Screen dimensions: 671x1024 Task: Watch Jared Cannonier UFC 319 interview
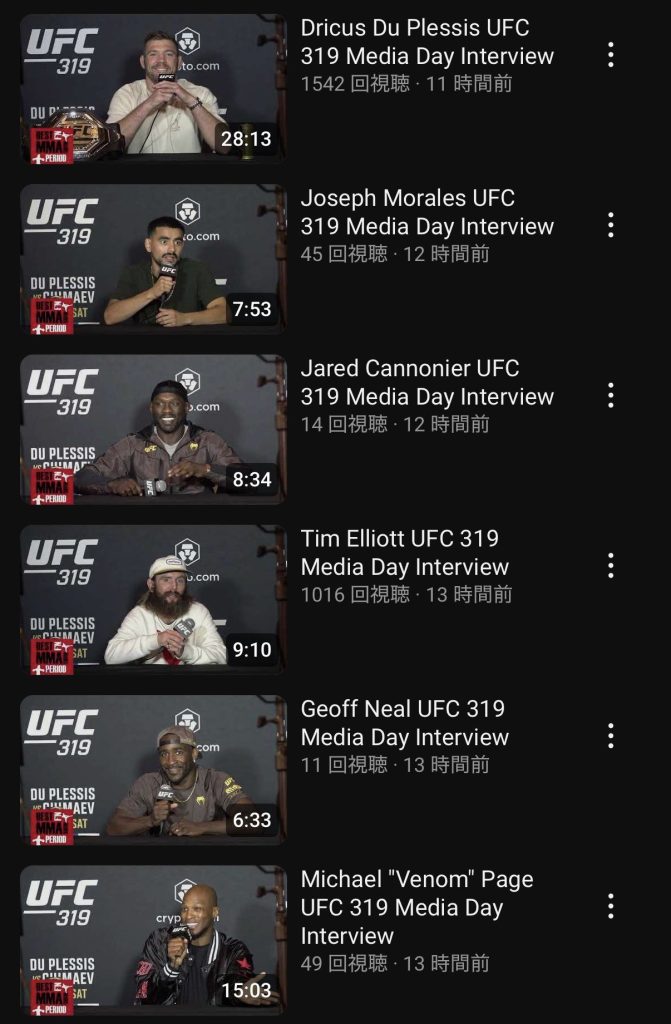coord(152,428)
